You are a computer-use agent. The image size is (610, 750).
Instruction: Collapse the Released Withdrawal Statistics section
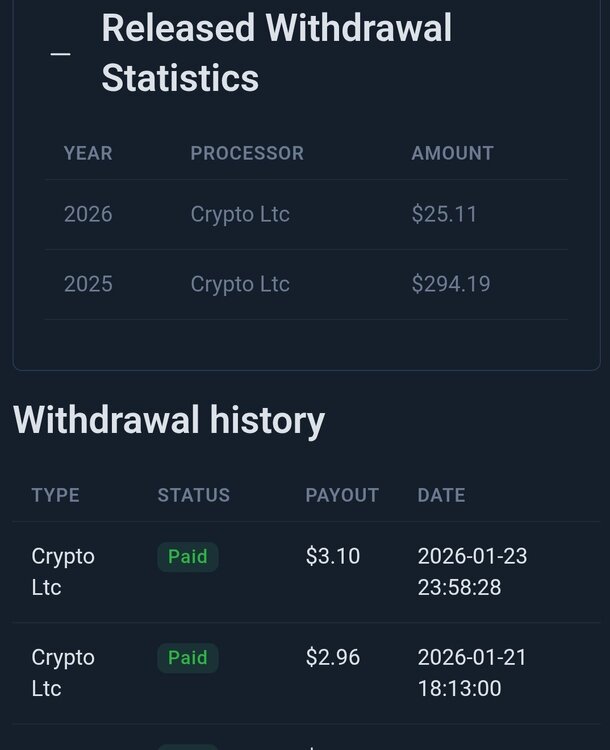tap(61, 54)
